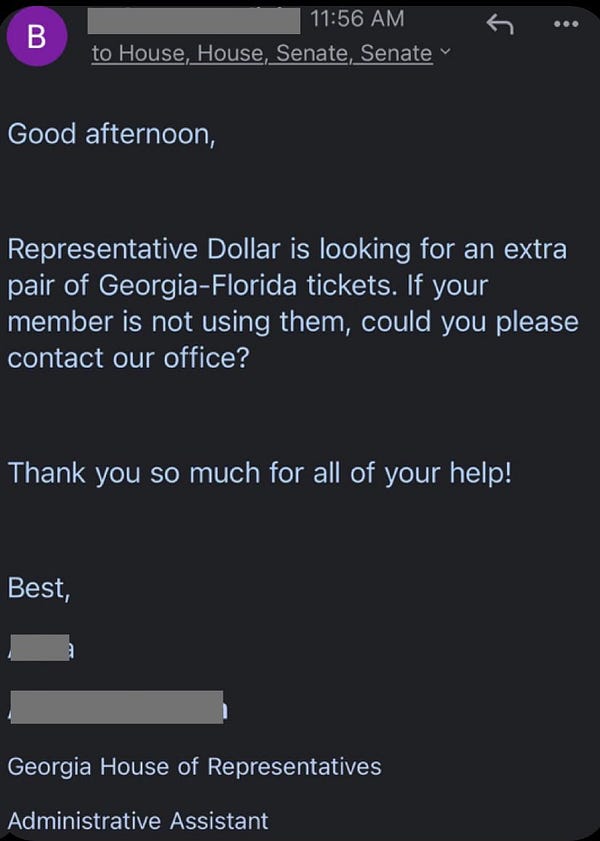Reply to this email
600x841 pixels.
pyautogui.click(x=499, y=25)
